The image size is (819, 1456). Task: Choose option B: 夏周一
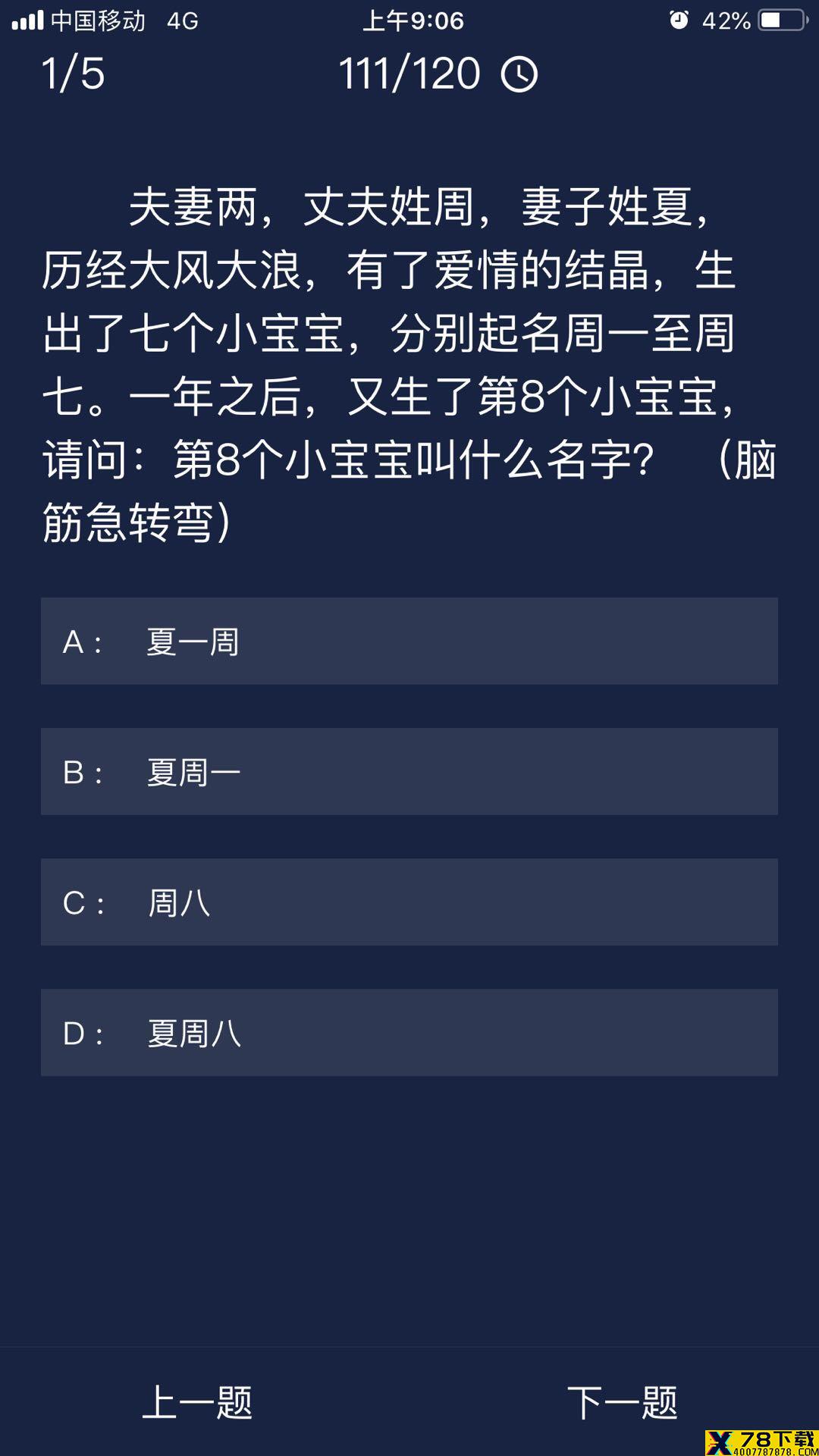[409, 771]
